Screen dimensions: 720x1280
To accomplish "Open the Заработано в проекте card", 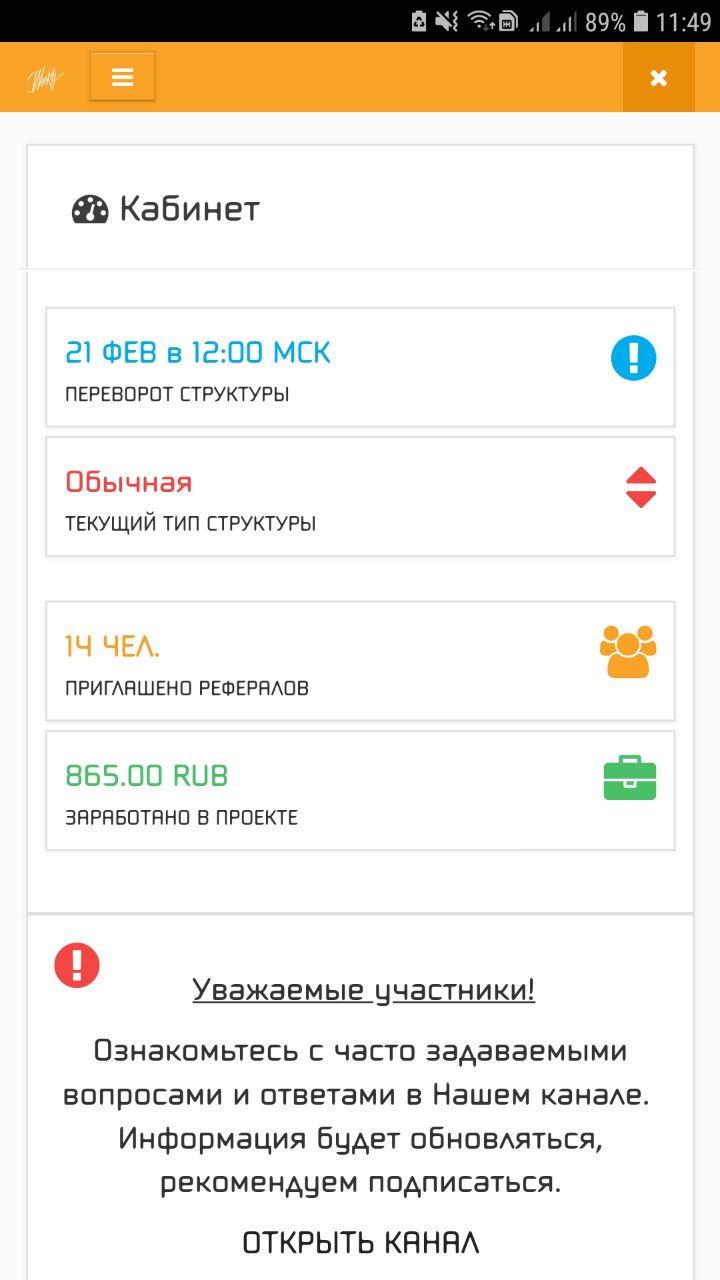I will tap(360, 790).
